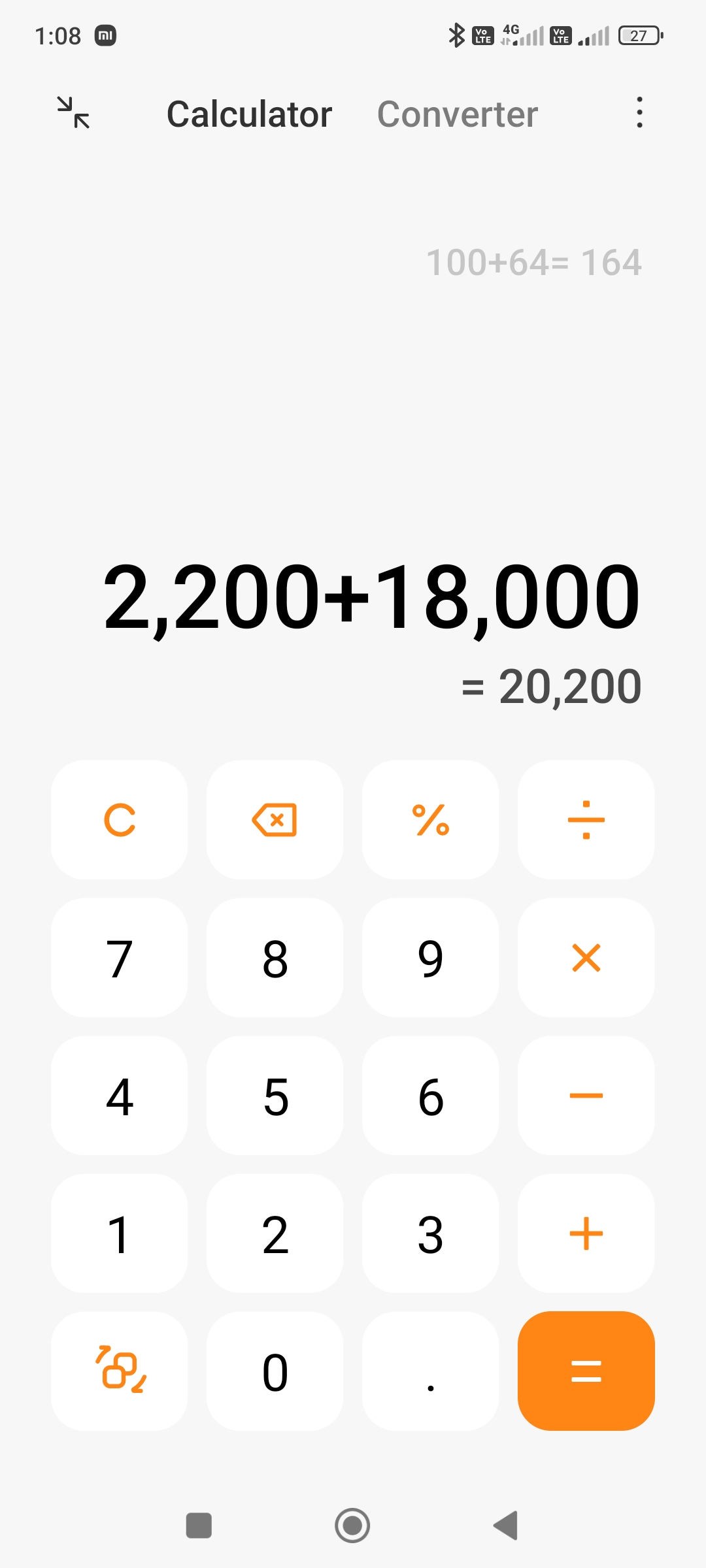The width and height of the screenshot is (706, 1568).
Task: Open the three-dot overflow menu
Action: [639, 112]
